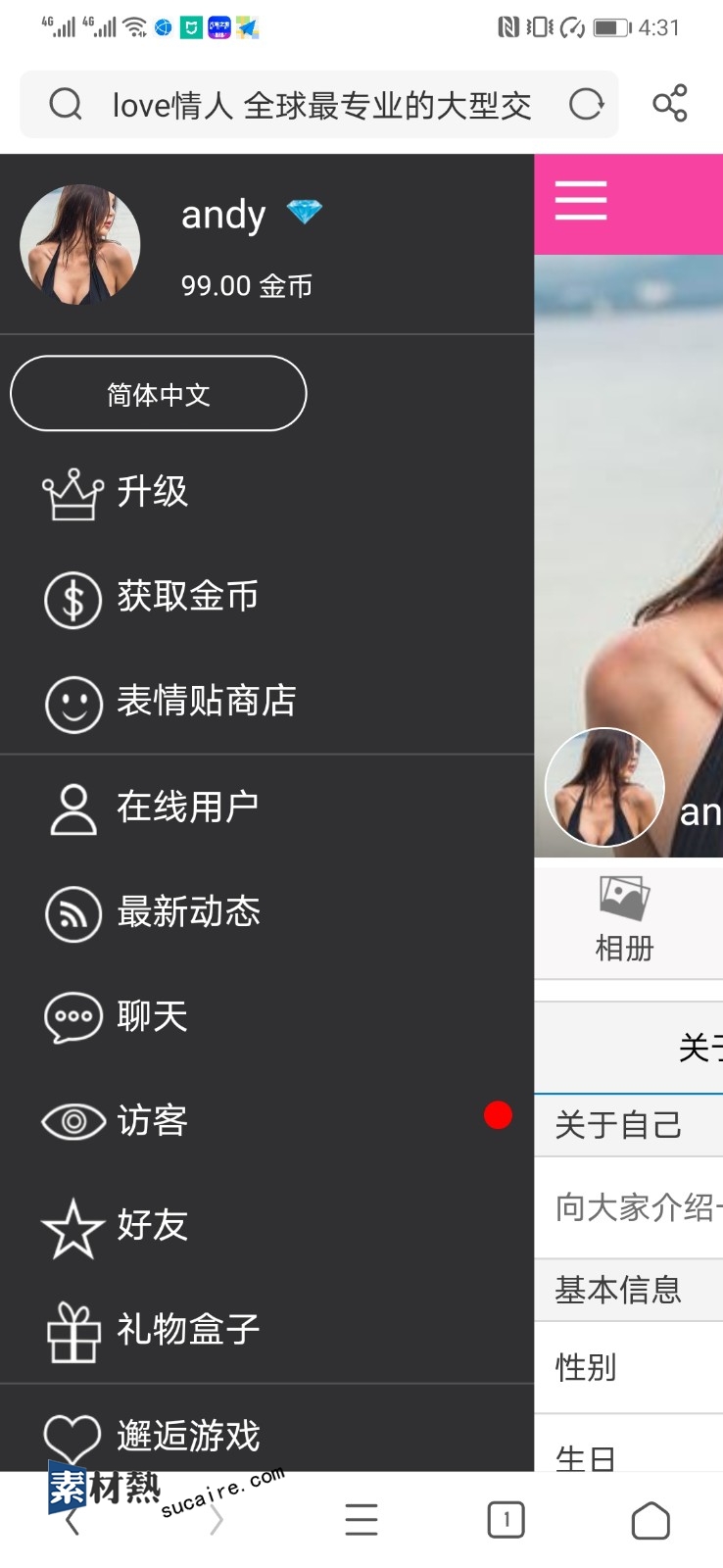This screenshot has height=1568, width=723.
Task: Close drawer with hamburger menu button
Action: (581, 201)
